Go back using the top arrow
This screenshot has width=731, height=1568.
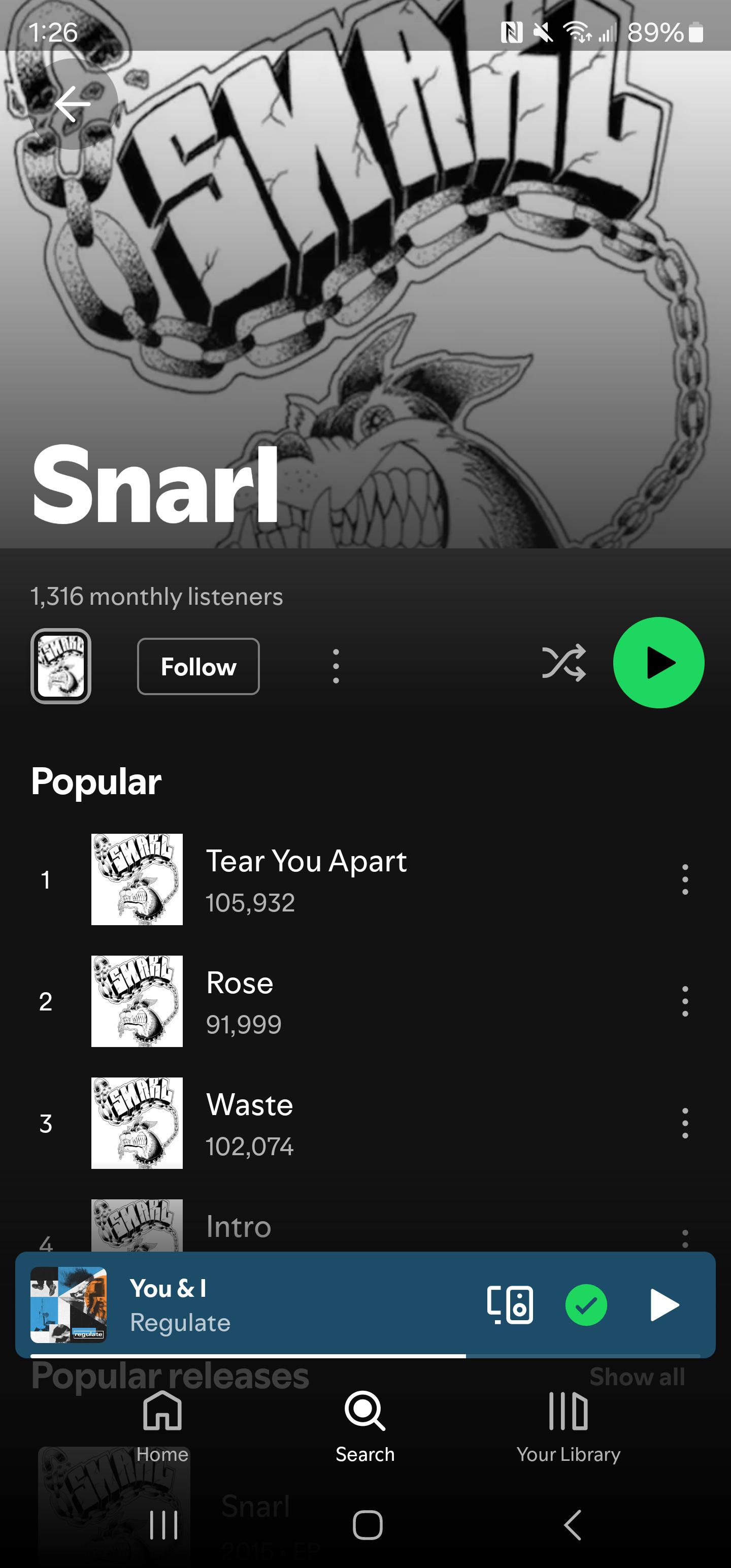click(73, 104)
